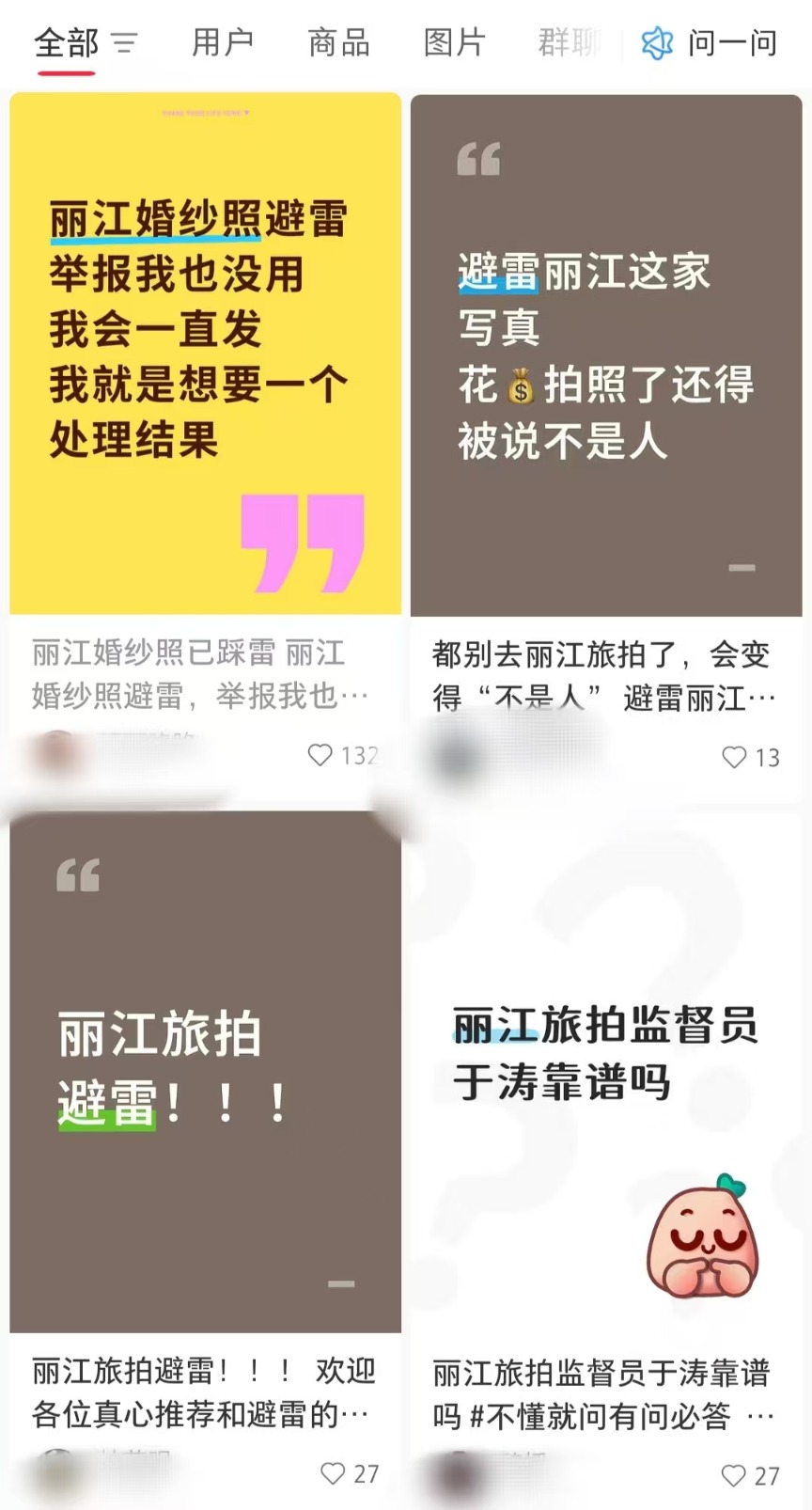Switch to the 用户 tab
The height and width of the screenshot is (1510, 812).
pos(223,42)
